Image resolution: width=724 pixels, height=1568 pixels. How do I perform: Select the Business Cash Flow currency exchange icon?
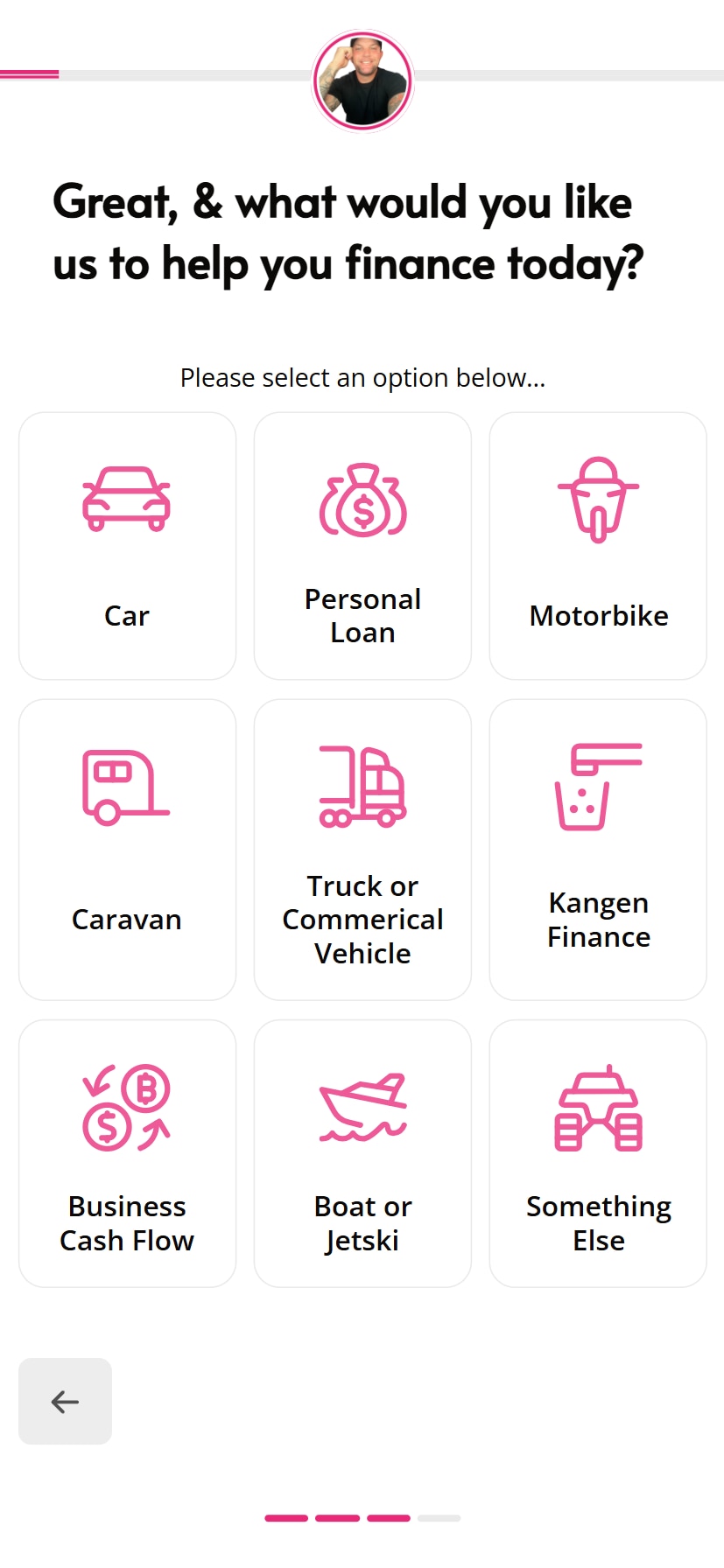point(126,1106)
